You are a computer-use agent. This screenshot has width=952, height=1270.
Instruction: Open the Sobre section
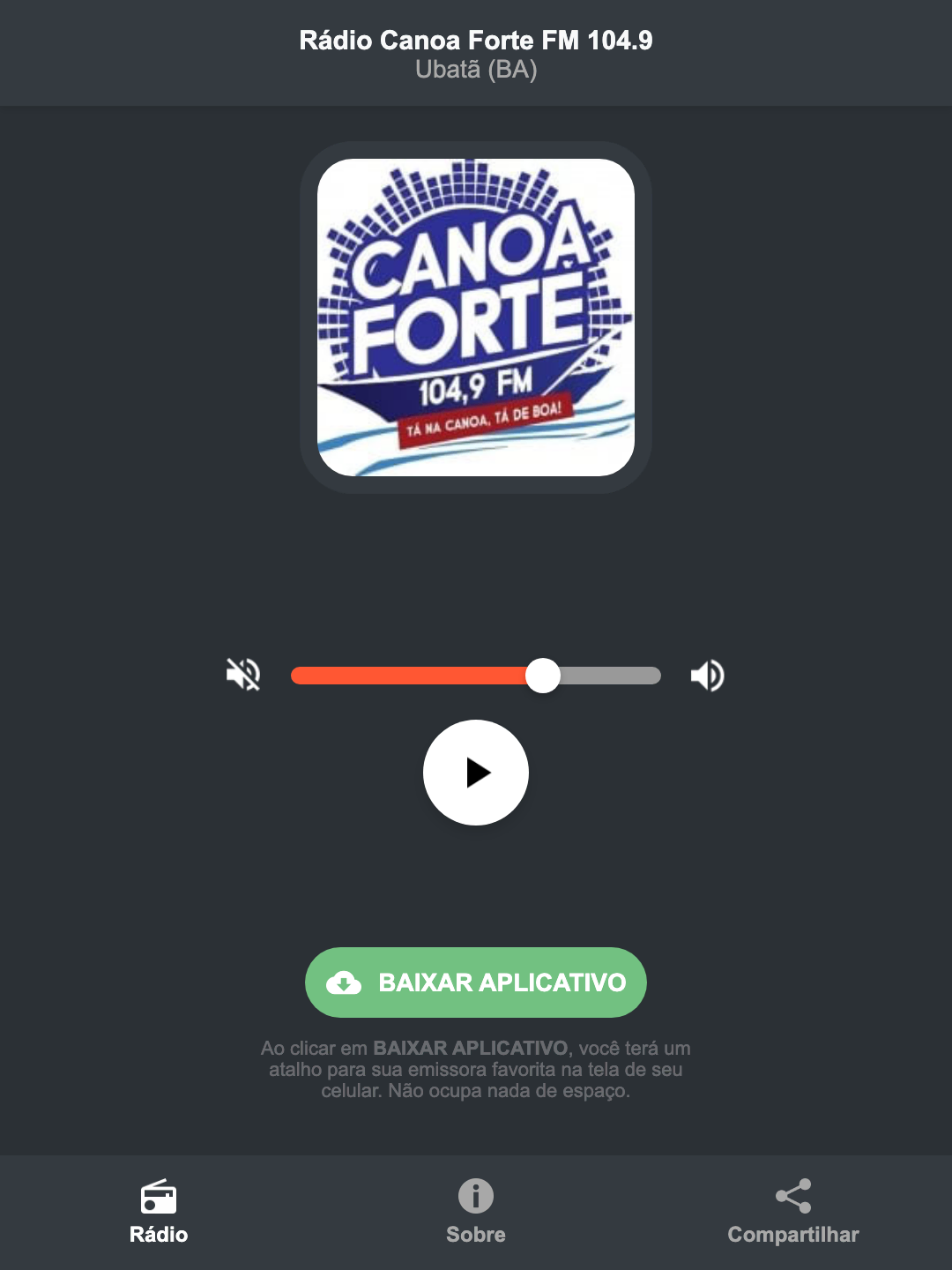point(475,1235)
